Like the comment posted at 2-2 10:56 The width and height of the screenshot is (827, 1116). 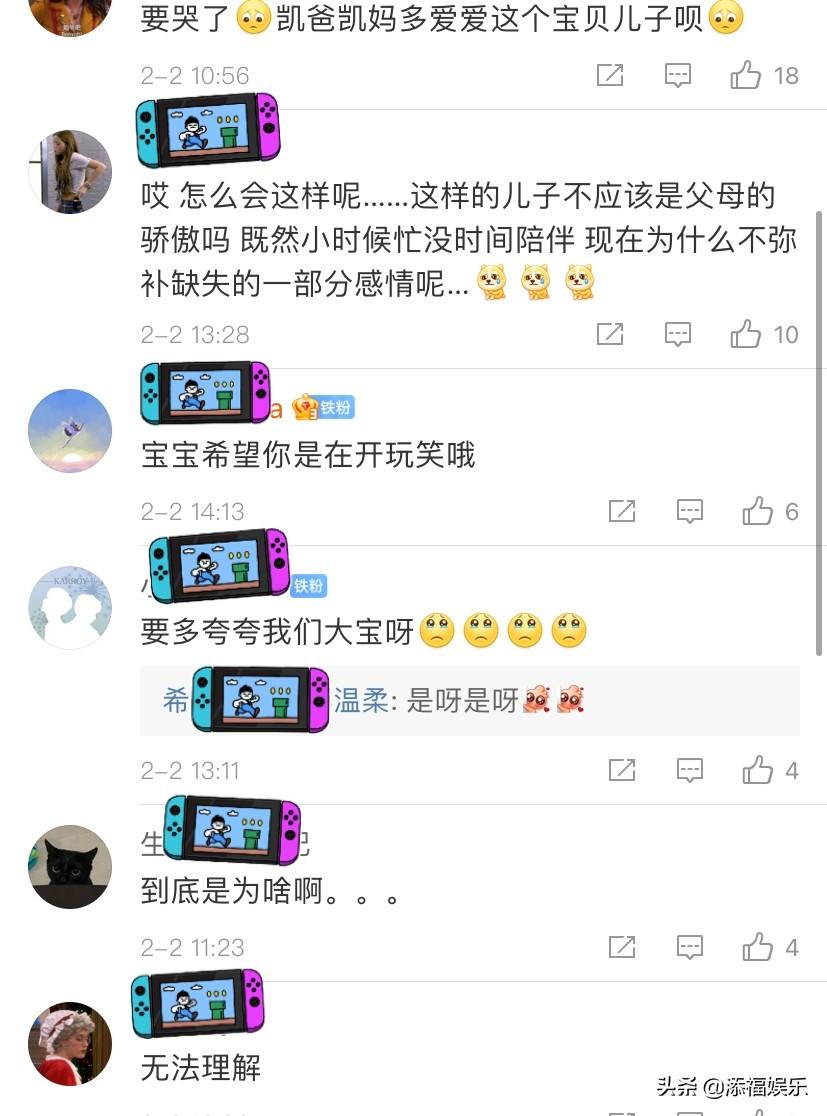click(747, 75)
